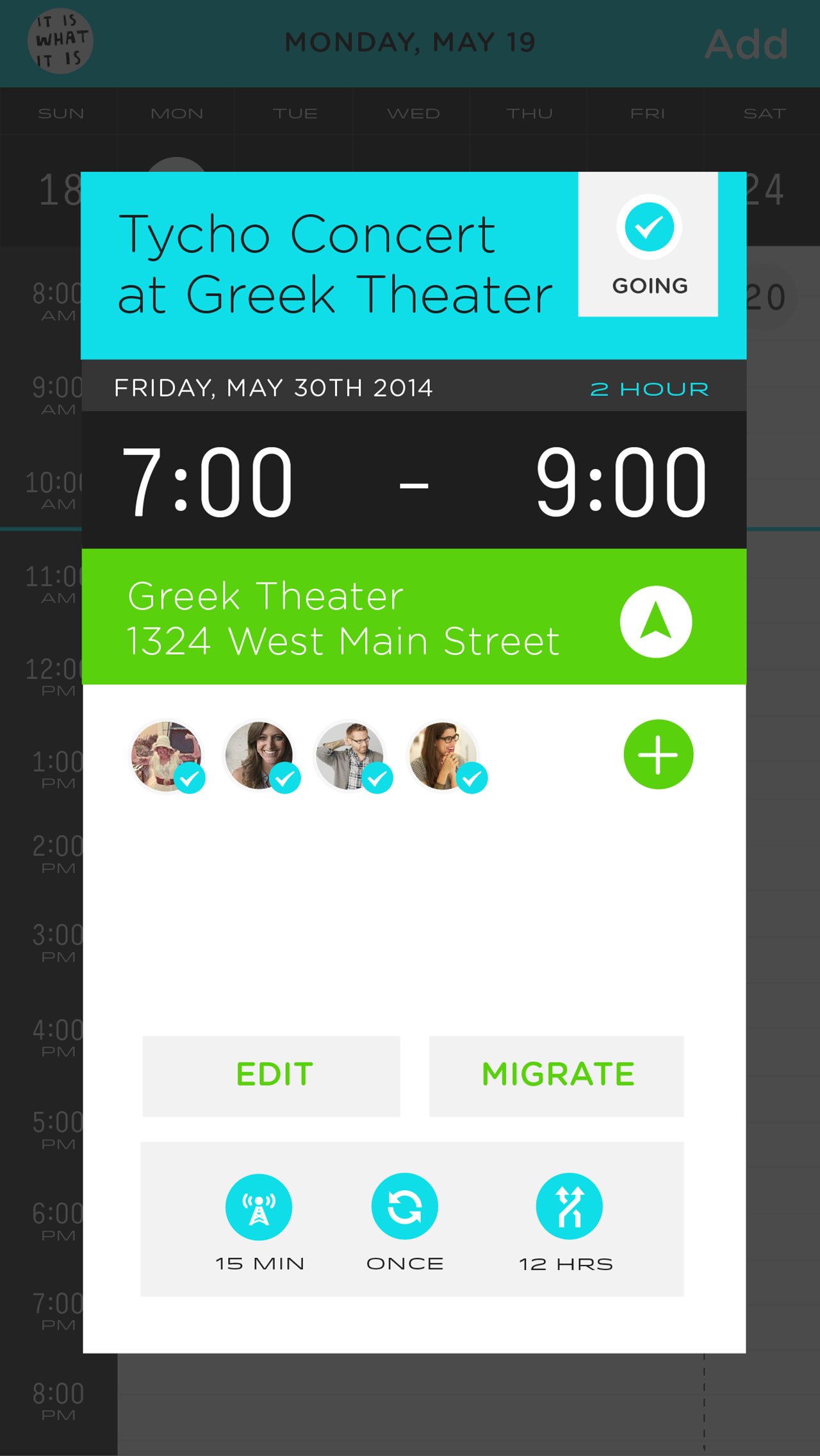Viewport: 820px width, 1456px height.
Task: Tap the Migrate button
Action: pyautogui.click(x=557, y=1076)
